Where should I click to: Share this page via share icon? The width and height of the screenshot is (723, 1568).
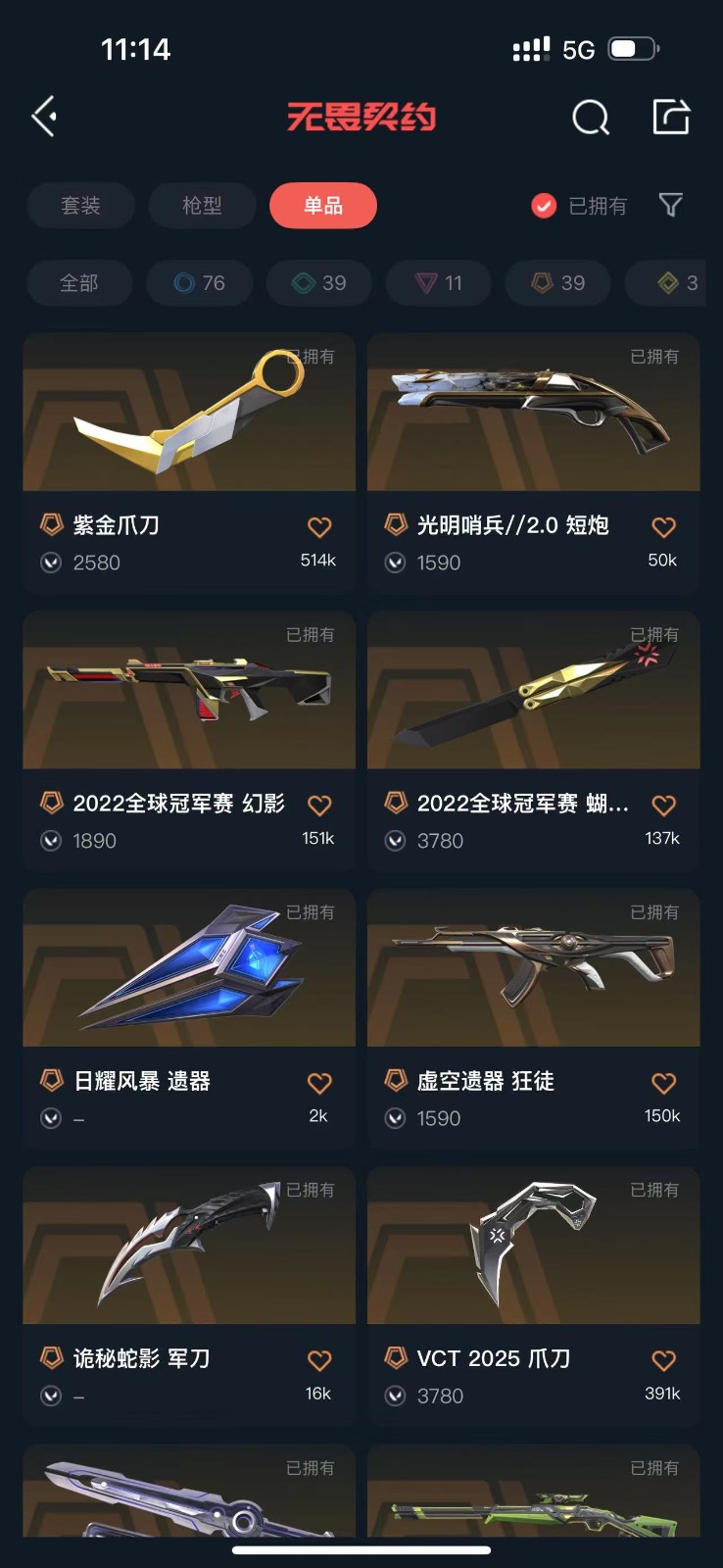click(x=671, y=117)
